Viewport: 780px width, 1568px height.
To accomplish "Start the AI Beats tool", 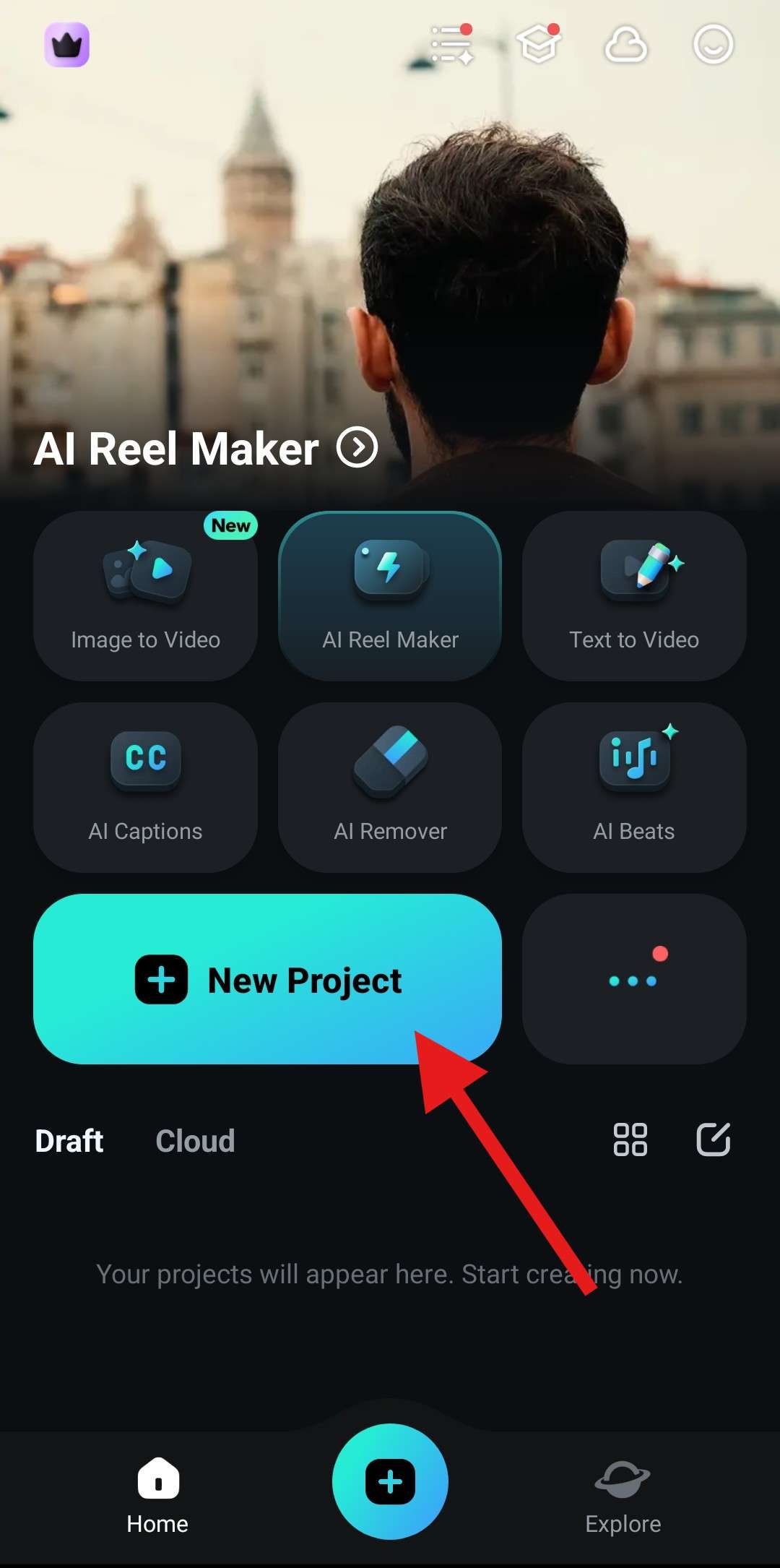I will click(634, 788).
